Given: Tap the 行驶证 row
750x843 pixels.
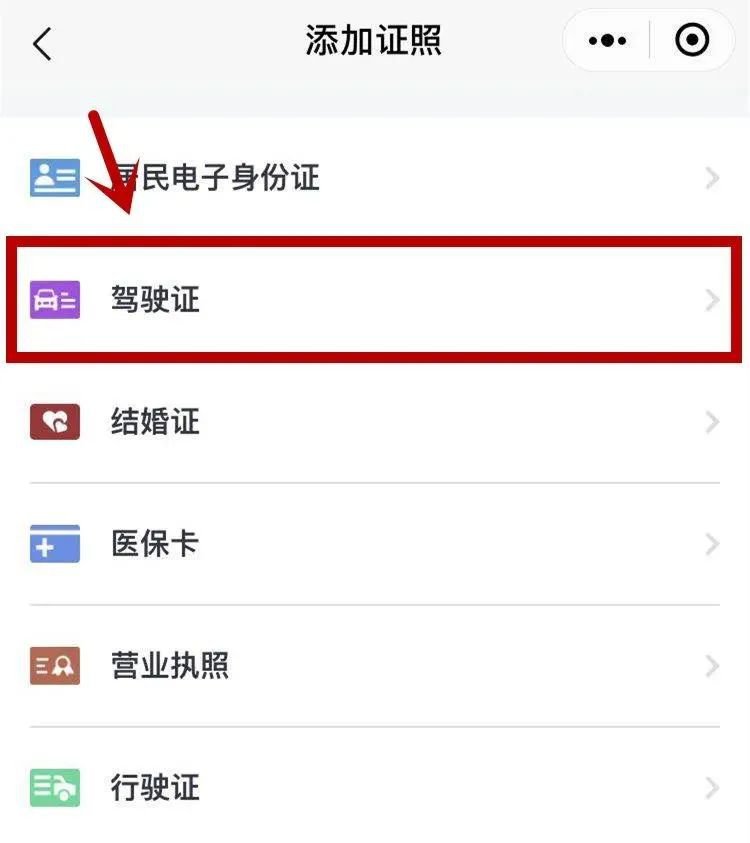Looking at the screenshot, I should (374, 788).
